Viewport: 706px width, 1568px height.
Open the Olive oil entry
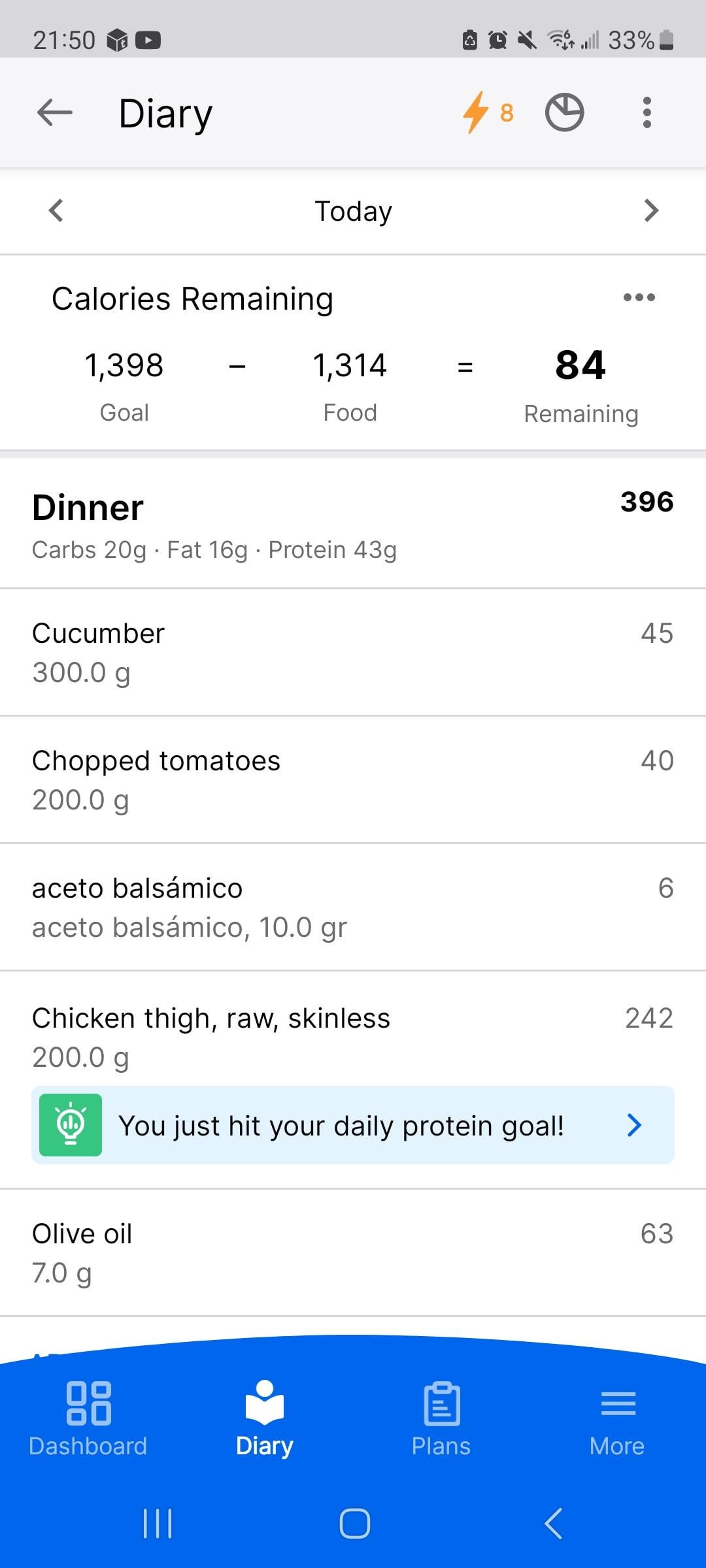(353, 1253)
